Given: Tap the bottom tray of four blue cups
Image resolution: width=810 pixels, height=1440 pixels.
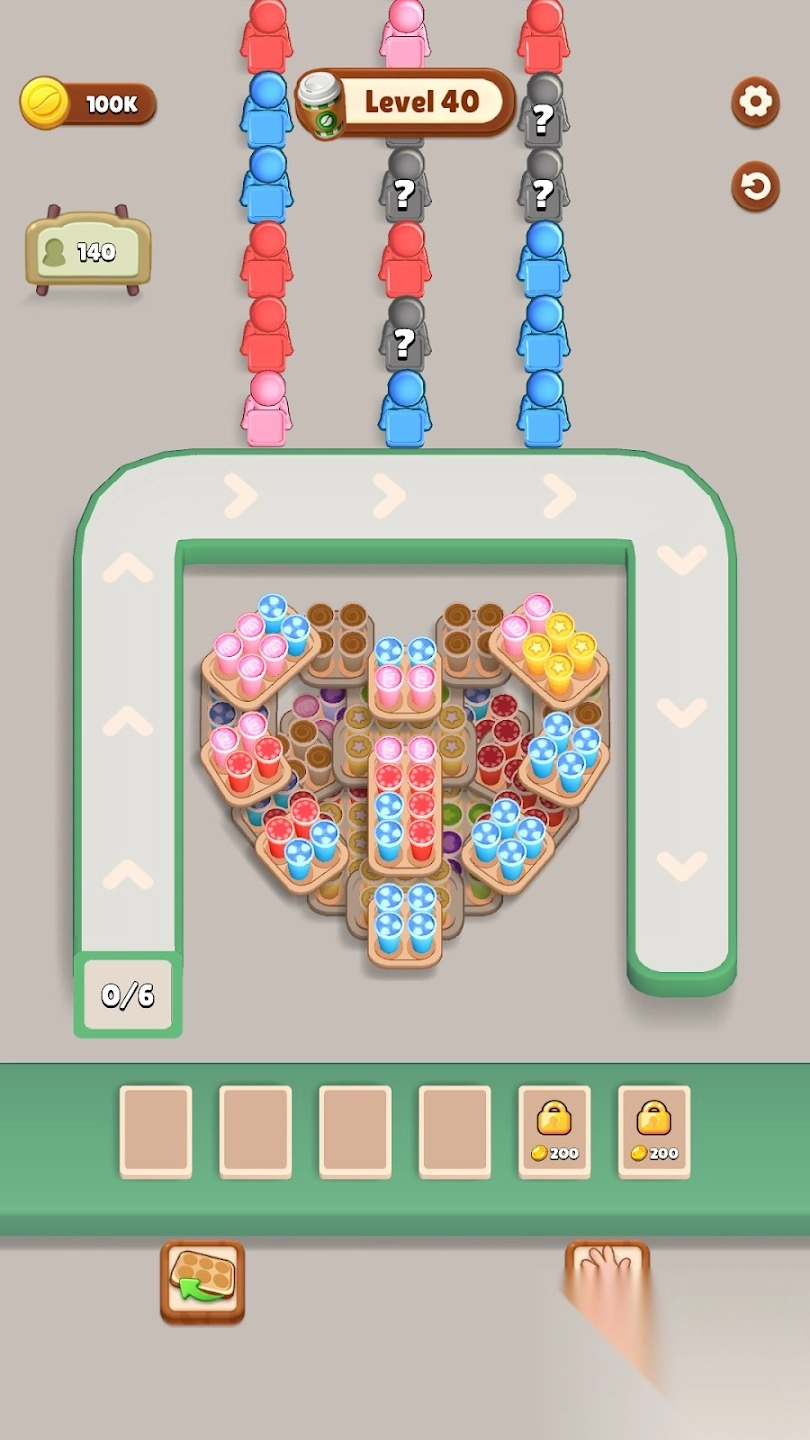Looking at the screenshot, I should coord(405,923).
